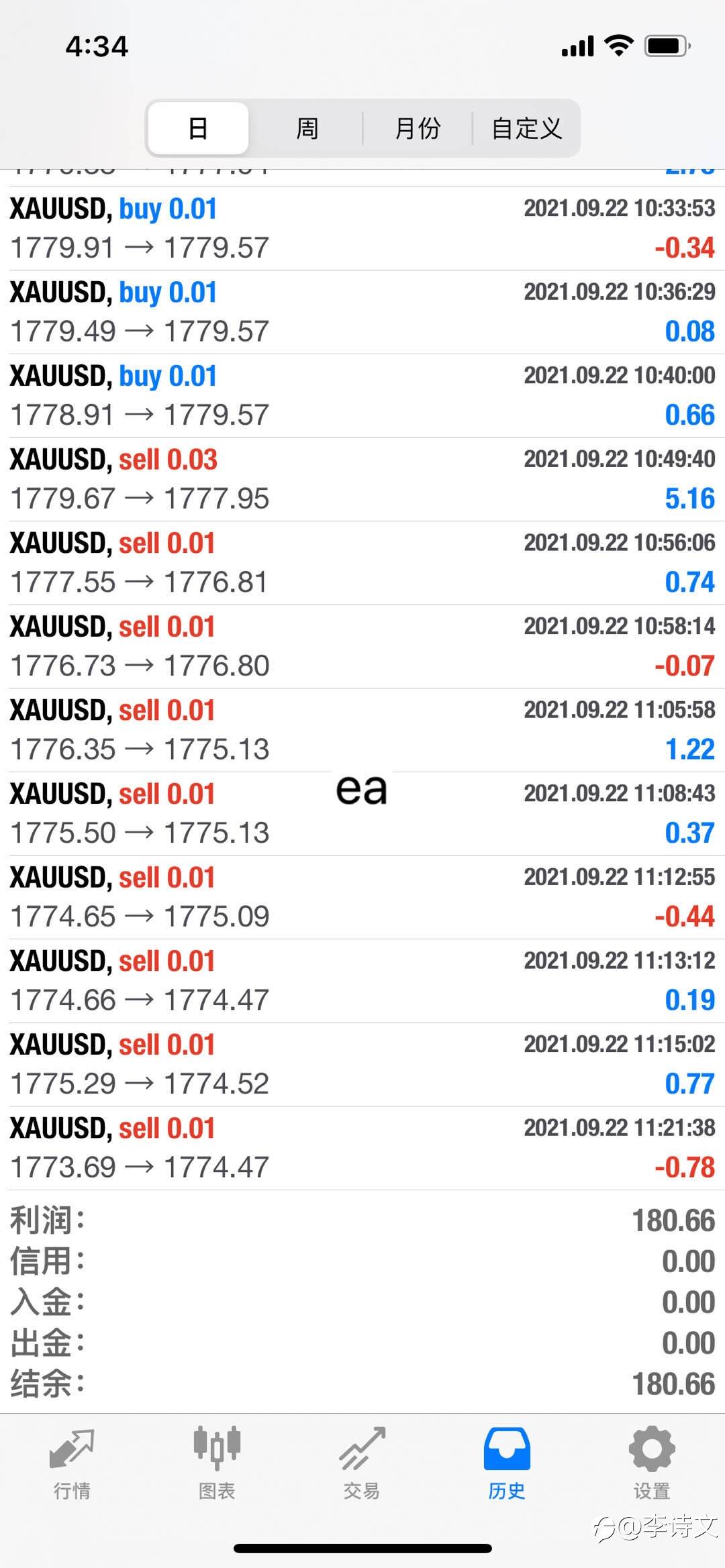Choose the 自定义 custom period
The height and width of the screenshot is (1568, 725).
pos(526,128)
